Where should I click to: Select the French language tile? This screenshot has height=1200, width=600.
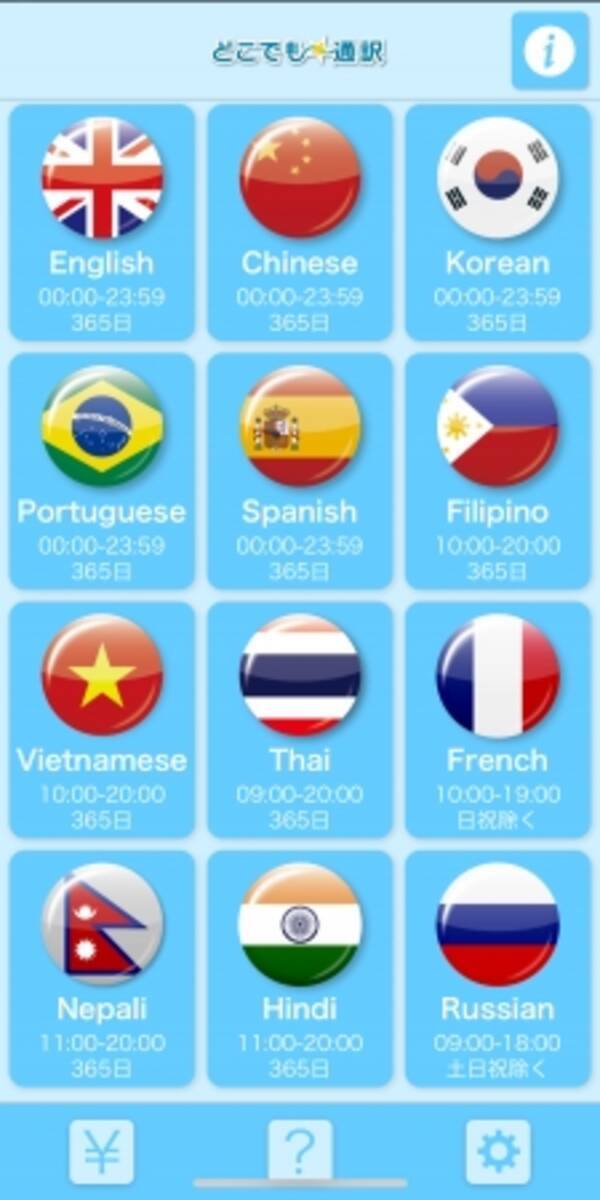point(497,719)
